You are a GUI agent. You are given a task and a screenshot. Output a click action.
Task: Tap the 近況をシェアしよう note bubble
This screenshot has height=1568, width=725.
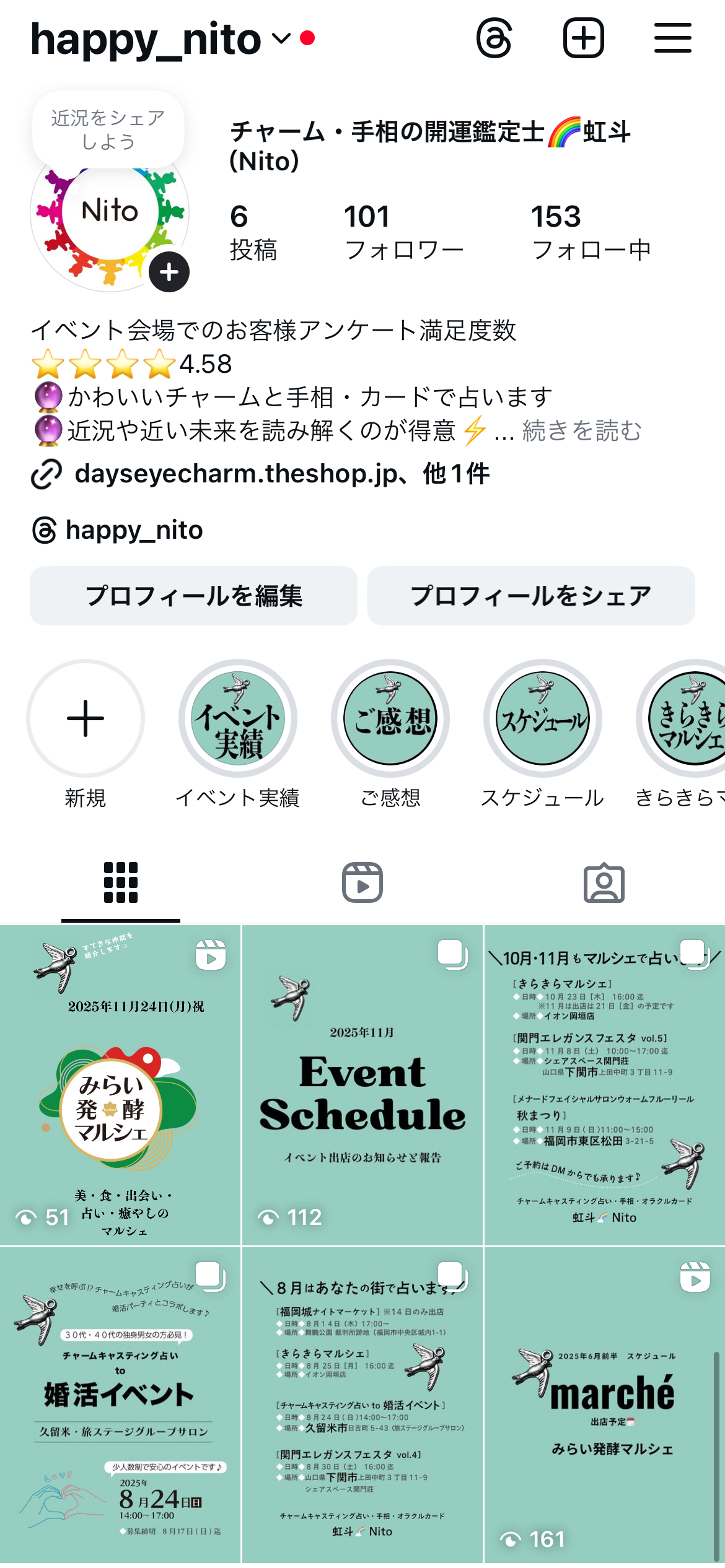(108, 129)
